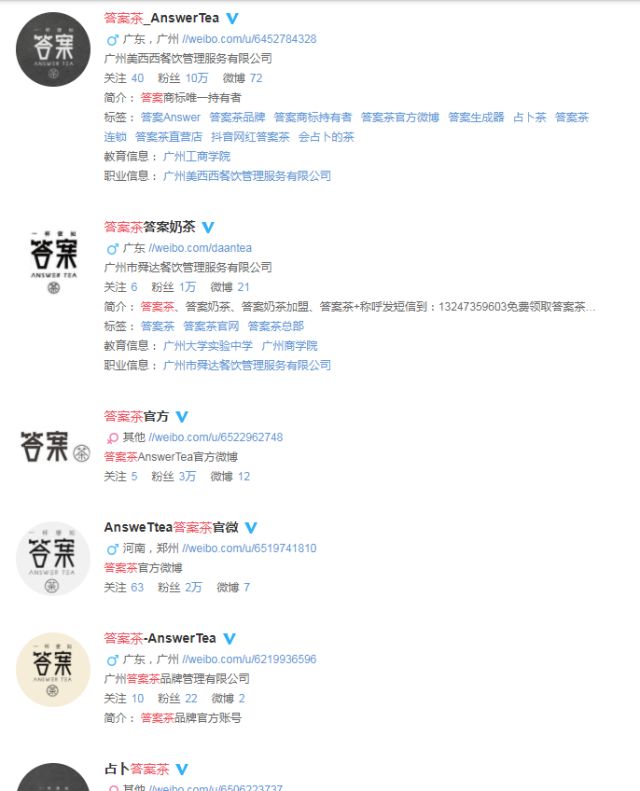Open the 答案茶官方 profile name
Image resolution: width=640 pixels, height=791 pixels.
136,416
